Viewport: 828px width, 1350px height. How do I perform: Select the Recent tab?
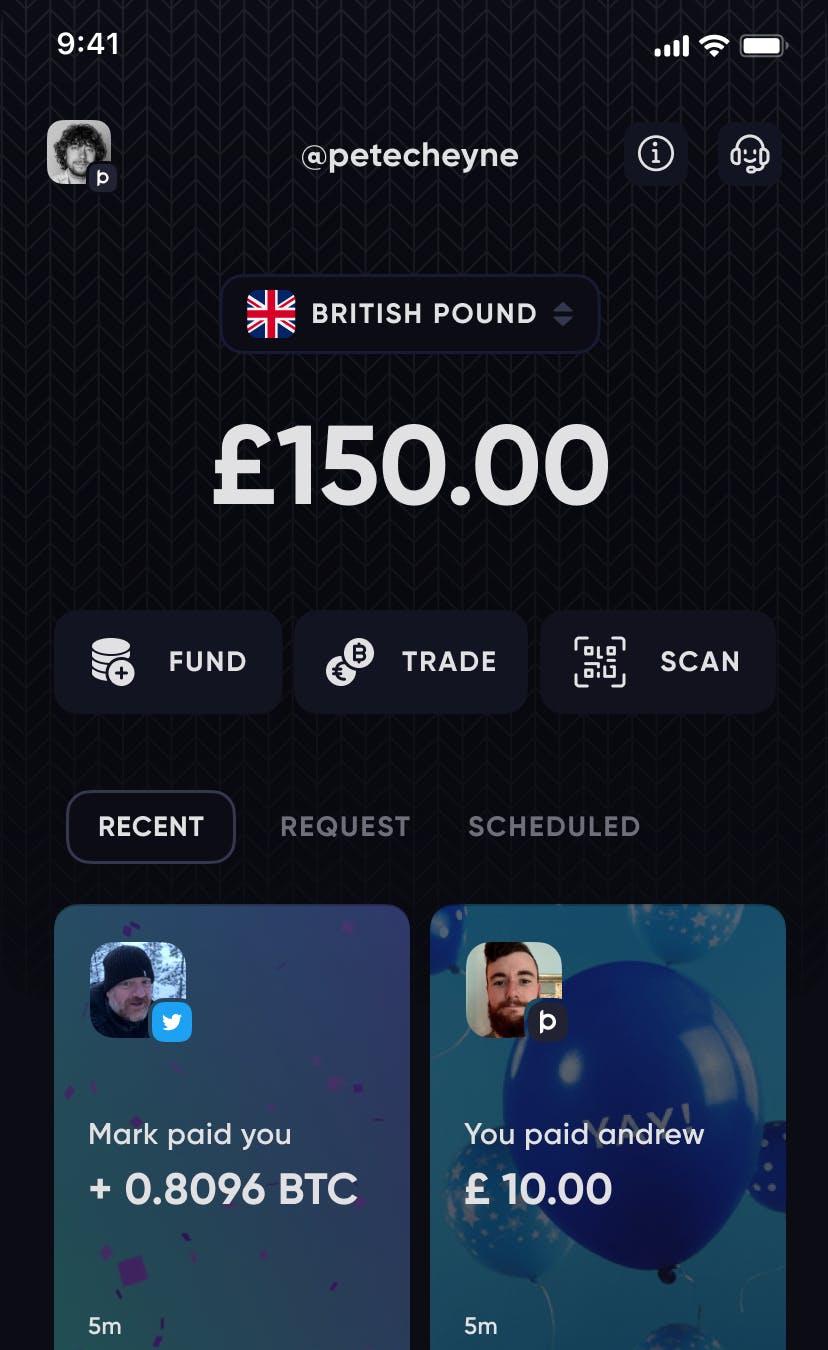pyautogui.click(x=151, y=827)
